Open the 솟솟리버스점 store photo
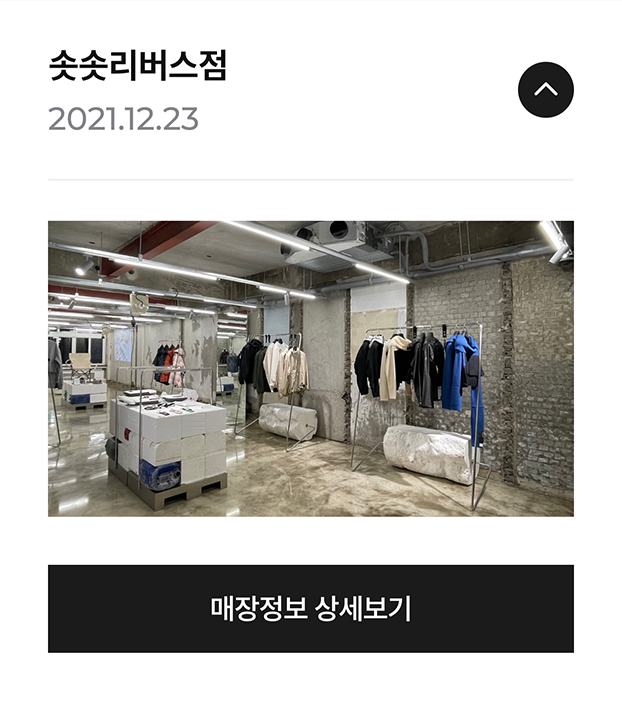 pyautogui.click(x=310, y=368)
